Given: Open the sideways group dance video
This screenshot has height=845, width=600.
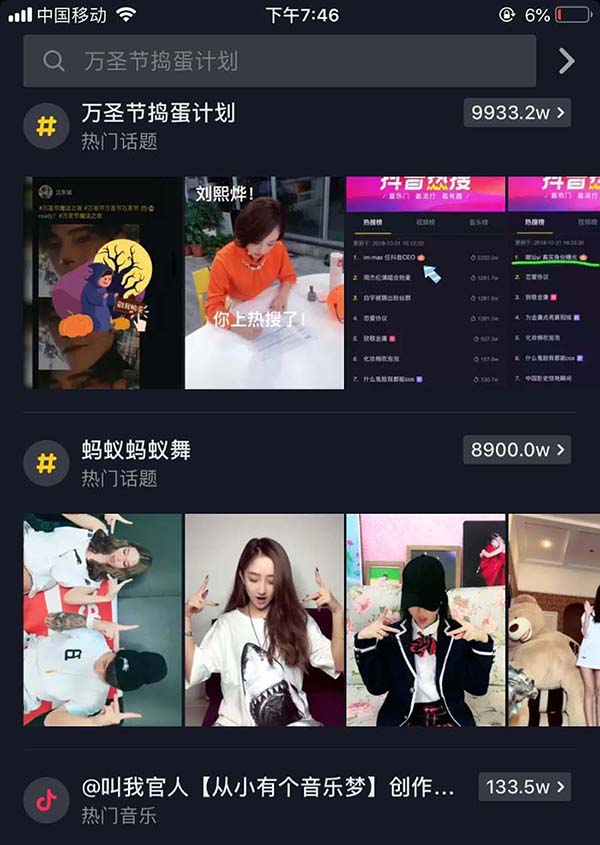Looking at the screenshot, I should coord(102,620).
